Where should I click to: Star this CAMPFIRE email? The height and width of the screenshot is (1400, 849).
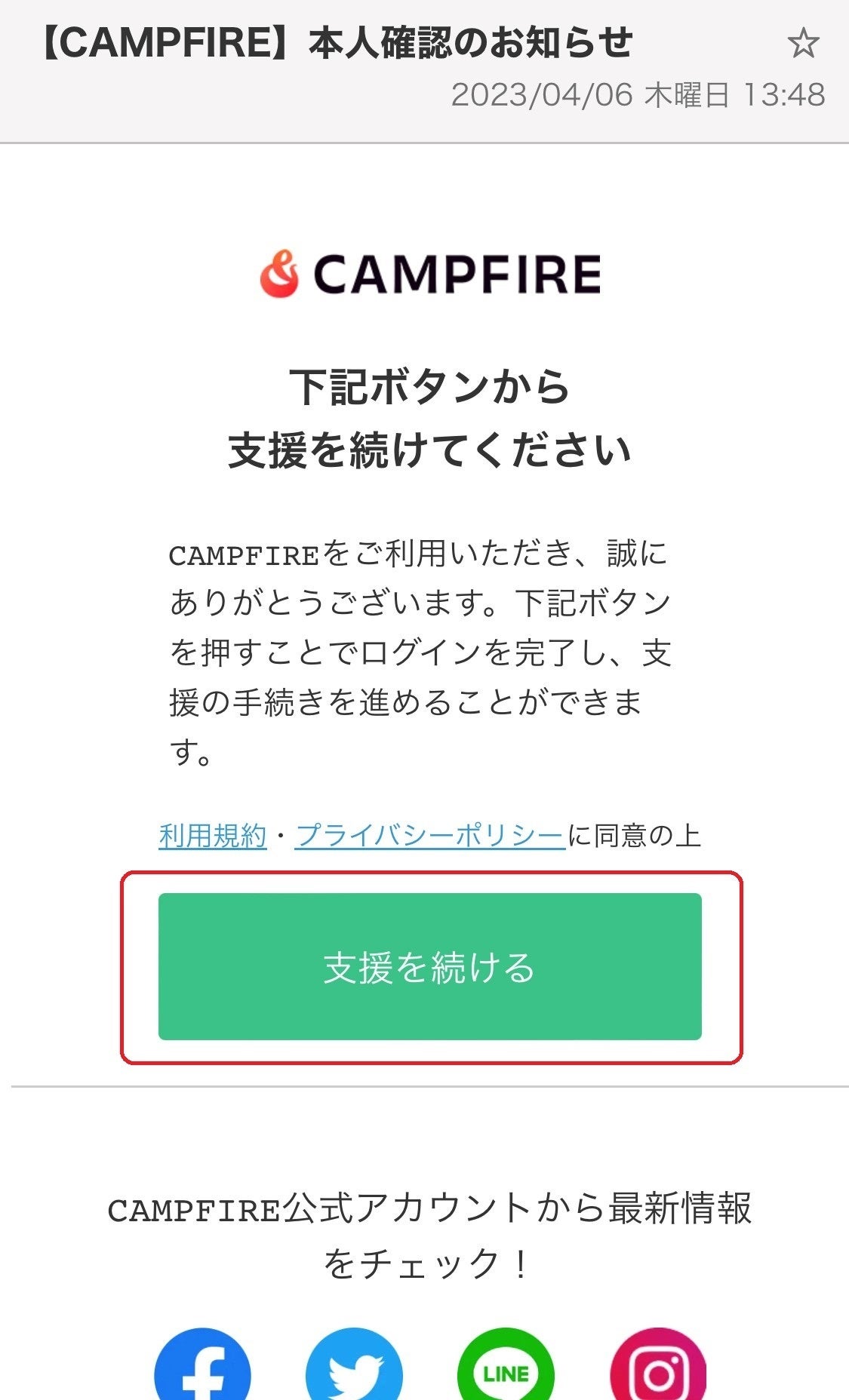point(803,43)
